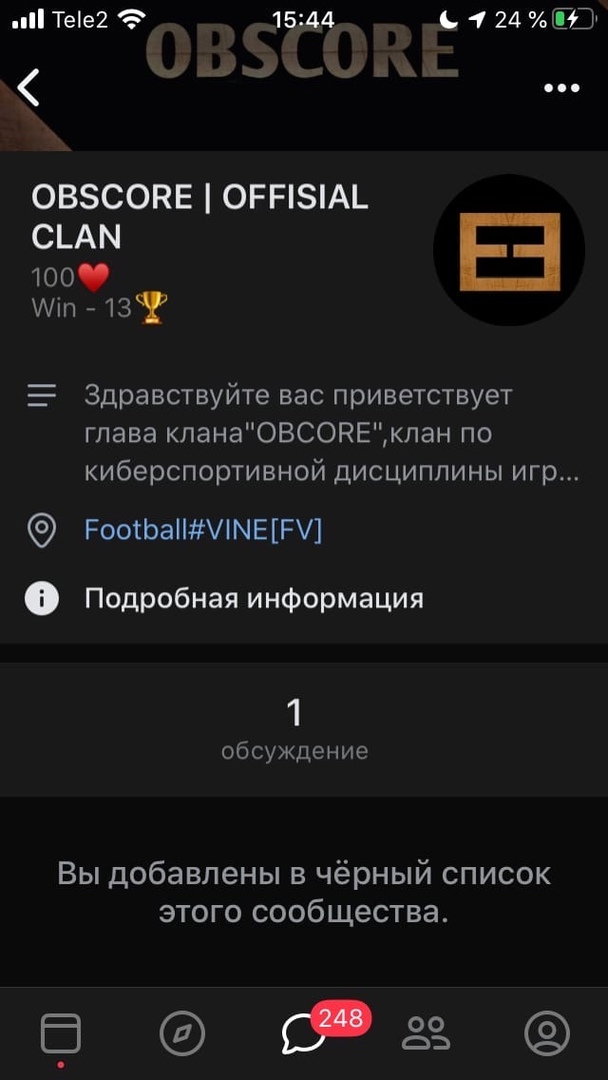Open the OBSCORE community avatar
This screenshot has width=608, height=1080.
(509, 251)
